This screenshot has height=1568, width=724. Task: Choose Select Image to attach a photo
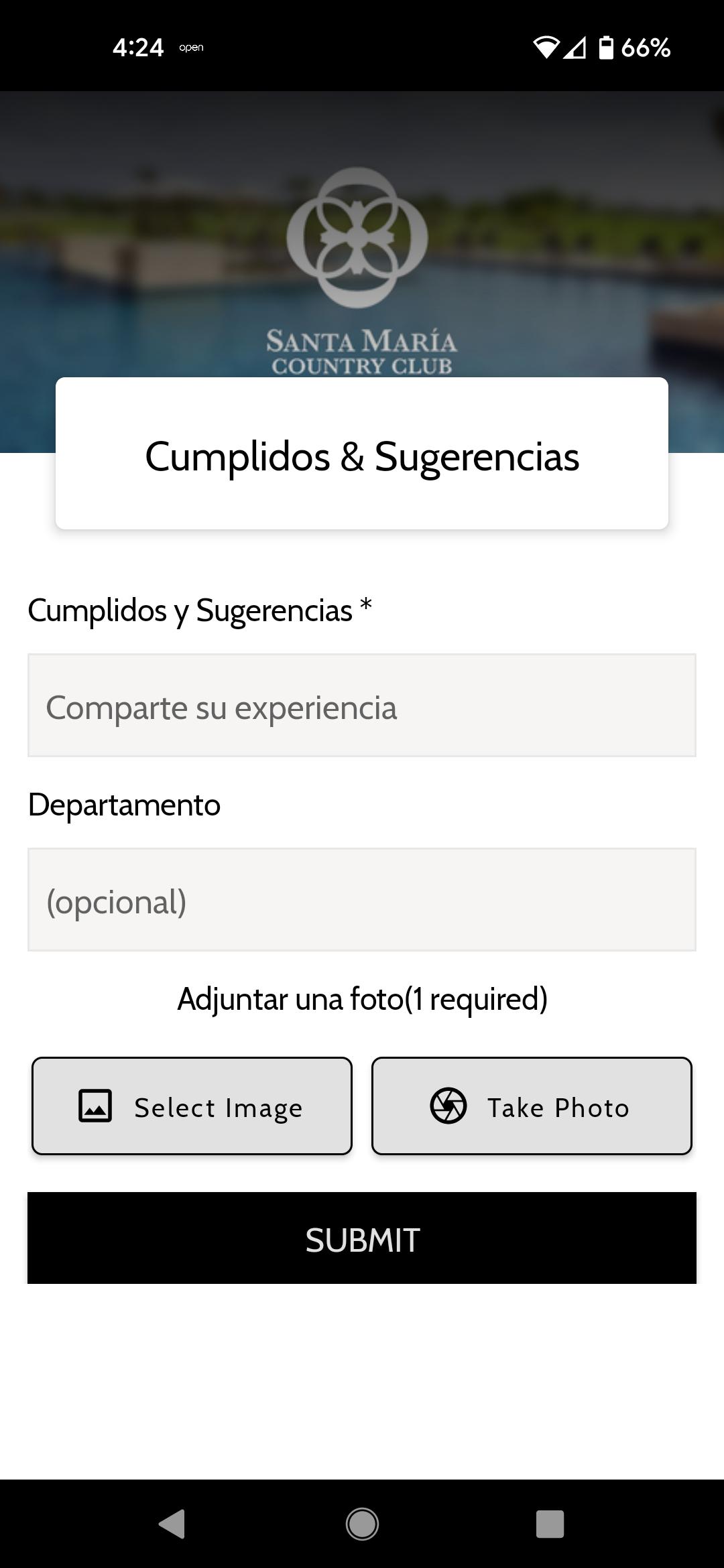coord(192,1106)
